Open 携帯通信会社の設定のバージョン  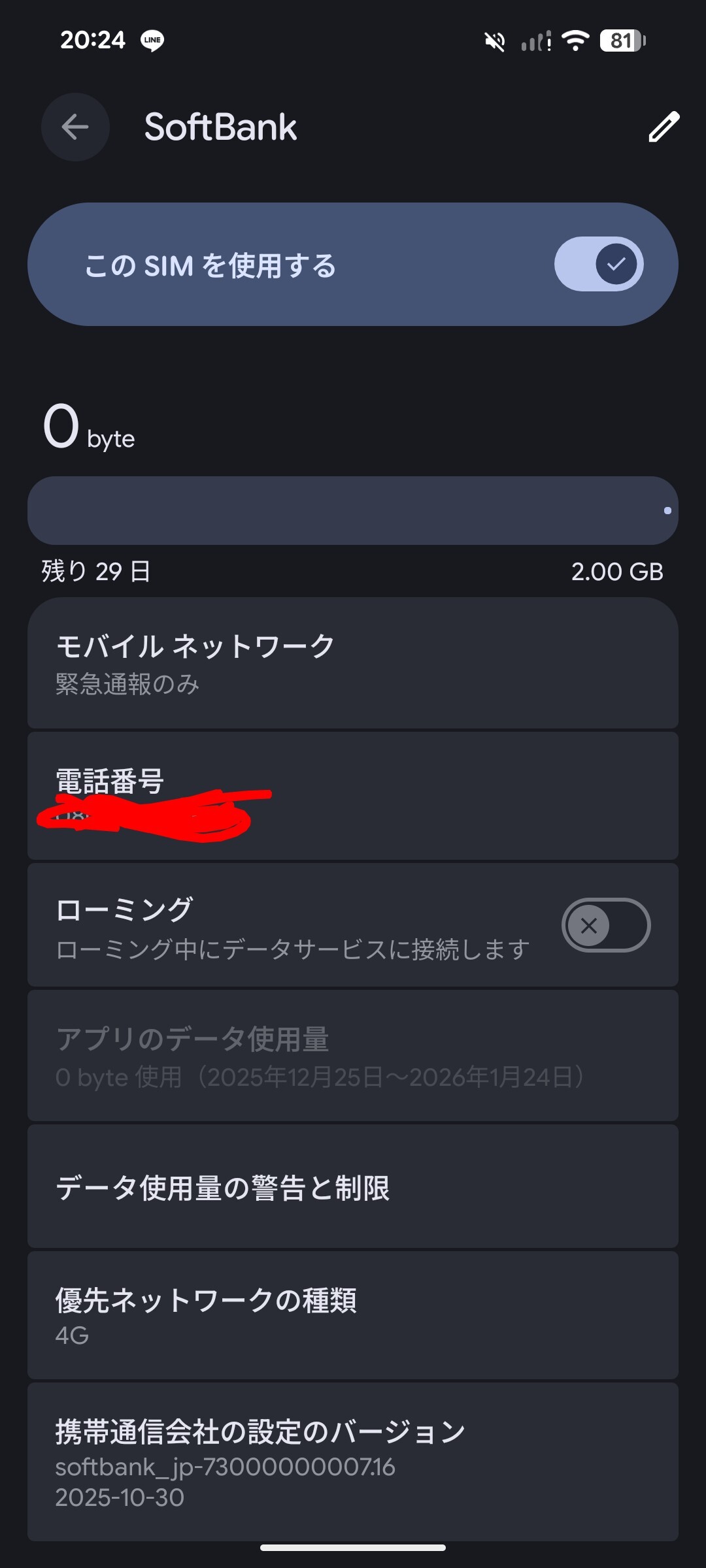coord(353,1462)
